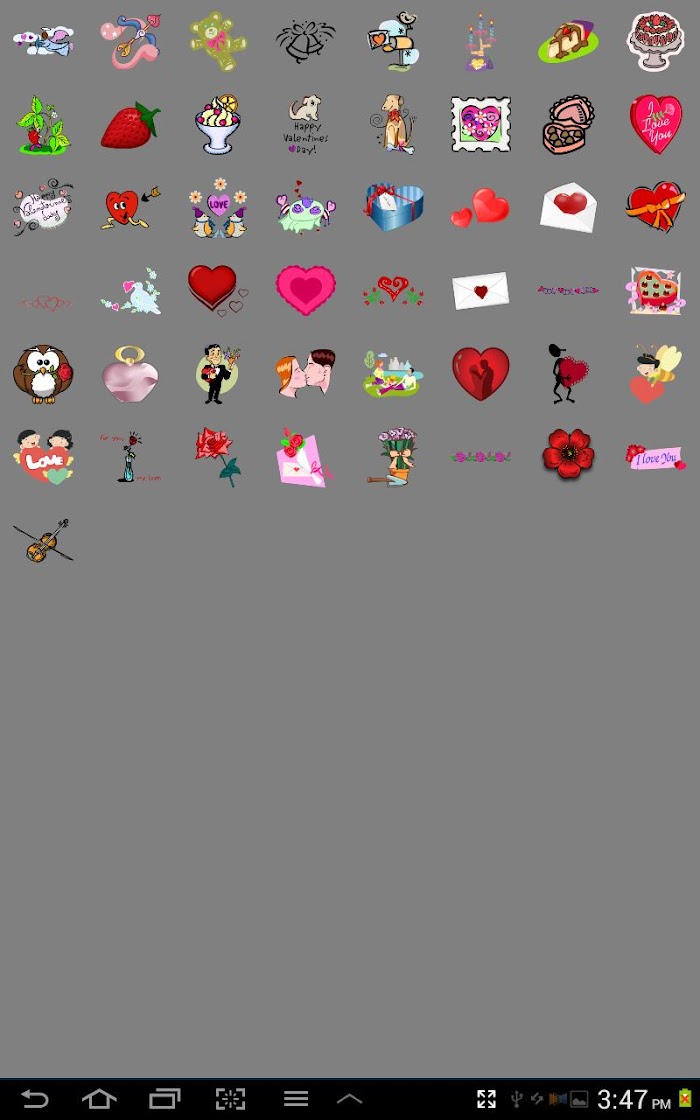Choose the 'I Love You' heart sticker
This screenshot has height=1120, width=700.
click(656, 124)
